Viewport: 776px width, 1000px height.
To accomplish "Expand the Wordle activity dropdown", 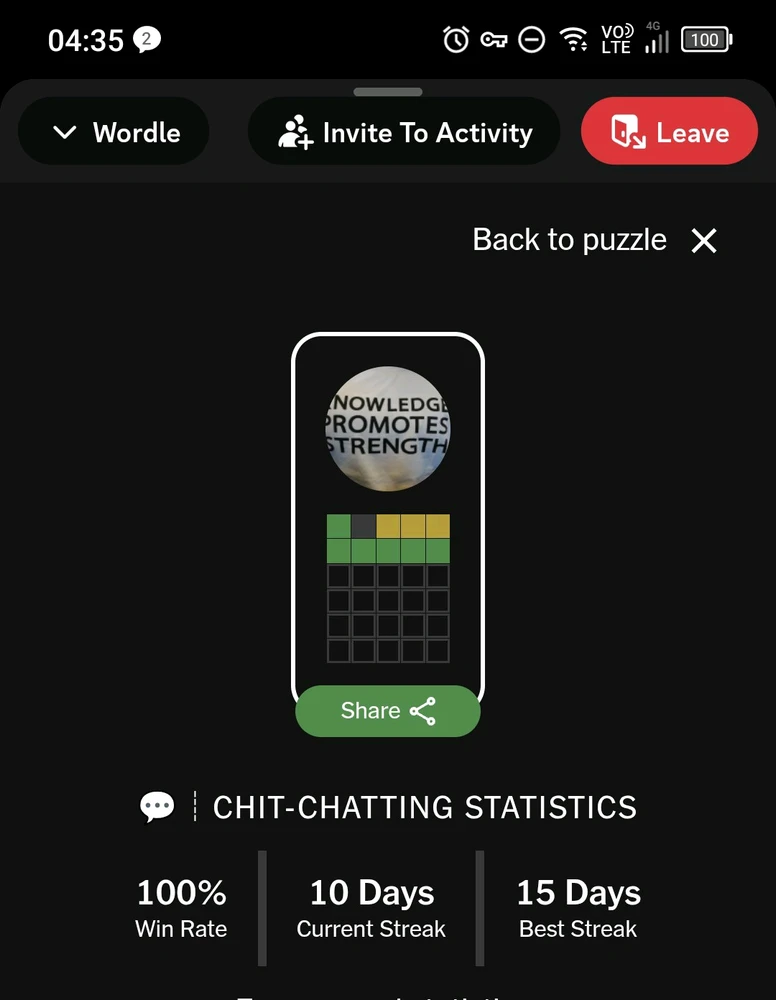I will click(114, 132).
